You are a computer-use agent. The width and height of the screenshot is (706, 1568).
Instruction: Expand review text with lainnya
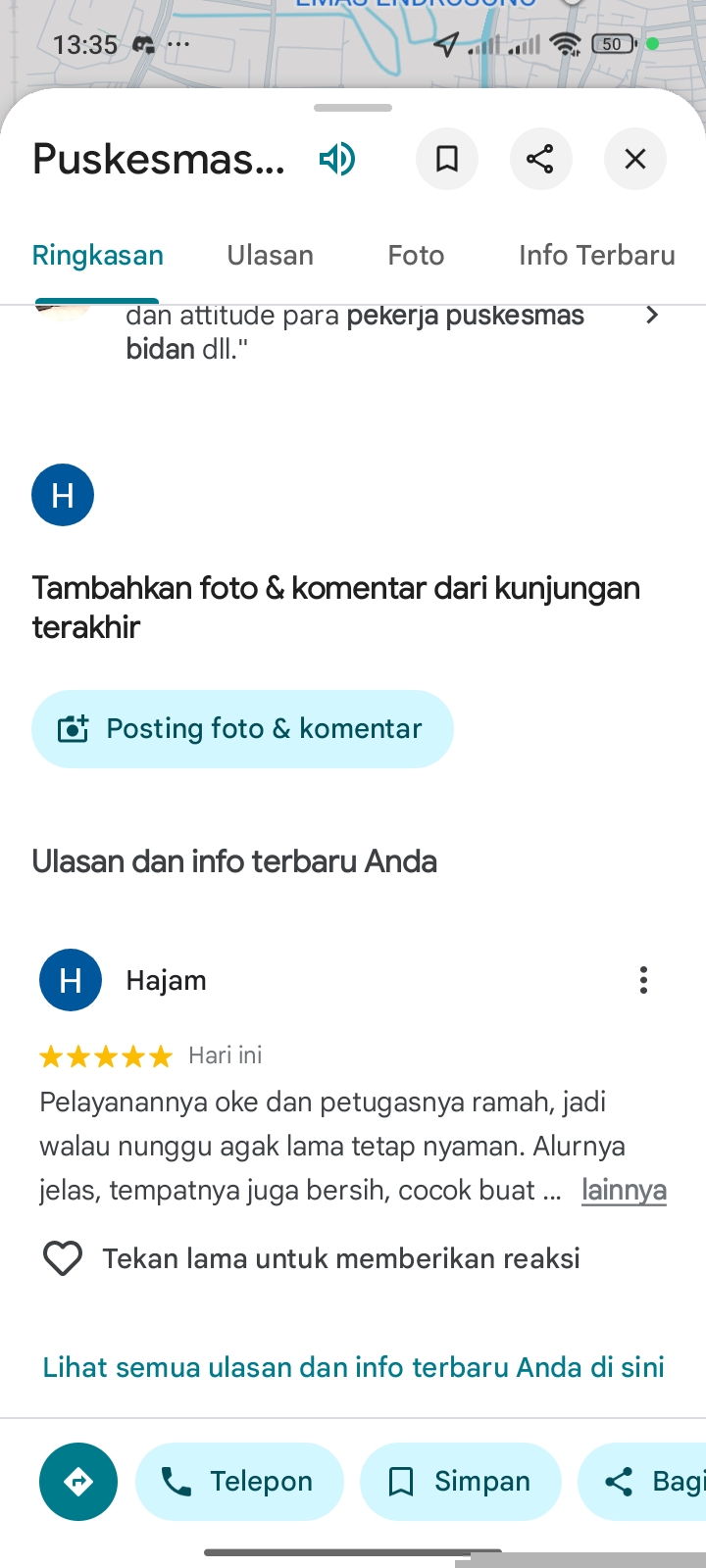(x=624, y=1191)
